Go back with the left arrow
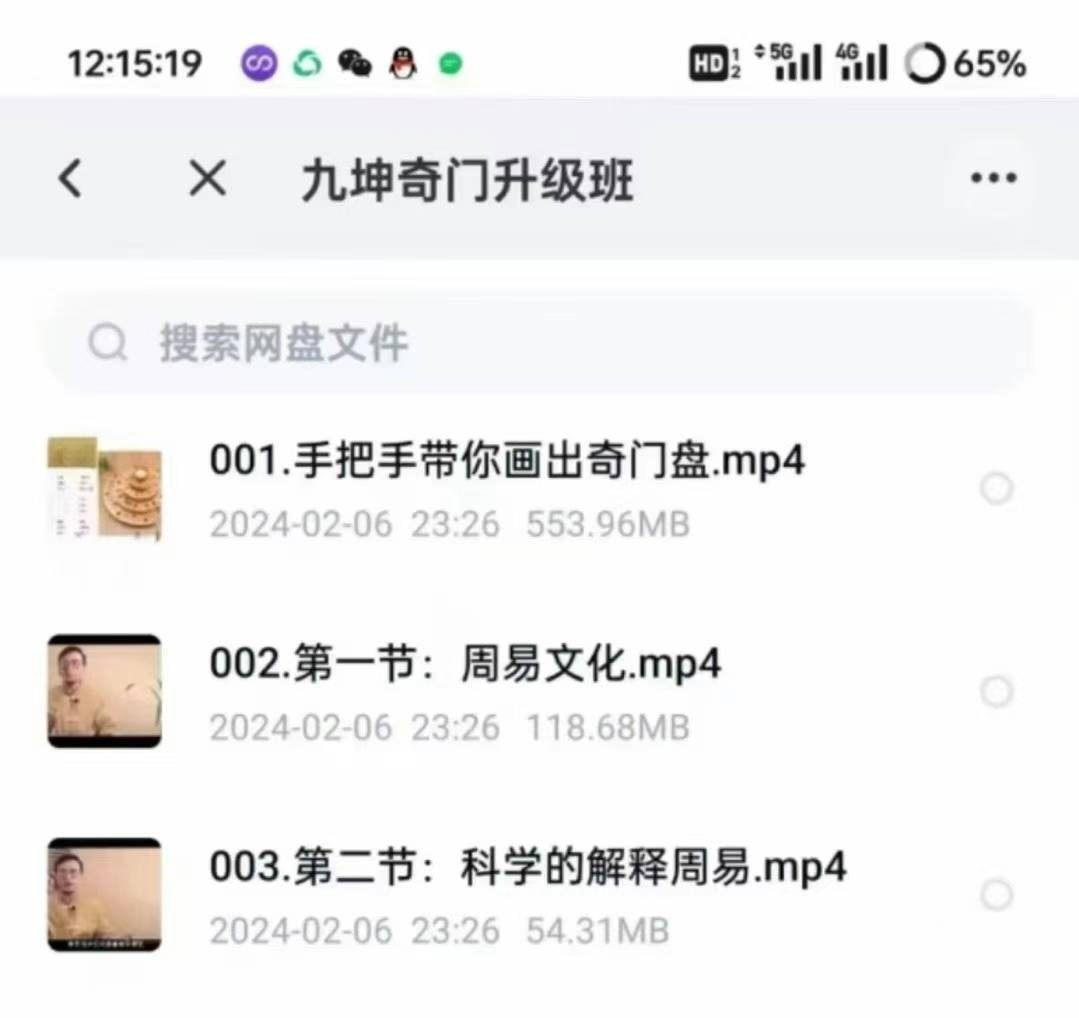Image resolution: width=1079 pixels, height=1018 pixels. click(70, 180)
